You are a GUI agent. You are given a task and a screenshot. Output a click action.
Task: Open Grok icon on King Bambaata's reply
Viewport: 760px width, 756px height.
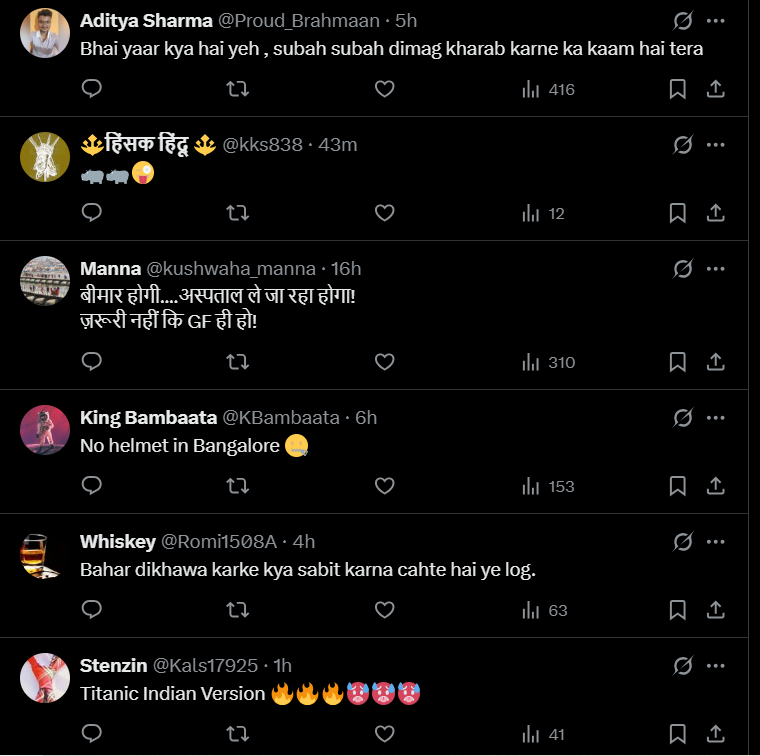(x=683, y=417)
